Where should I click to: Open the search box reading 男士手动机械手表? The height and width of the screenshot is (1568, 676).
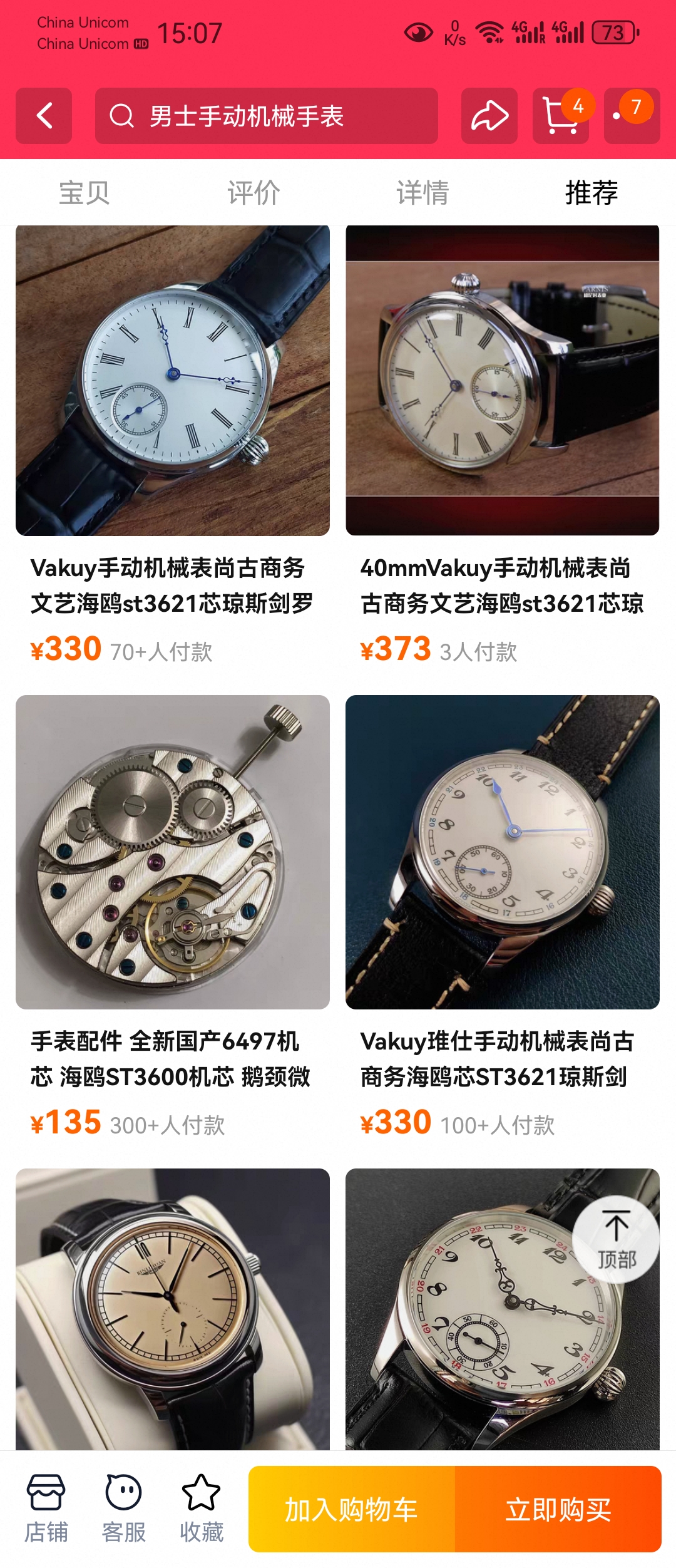click(x=266, y=116)
